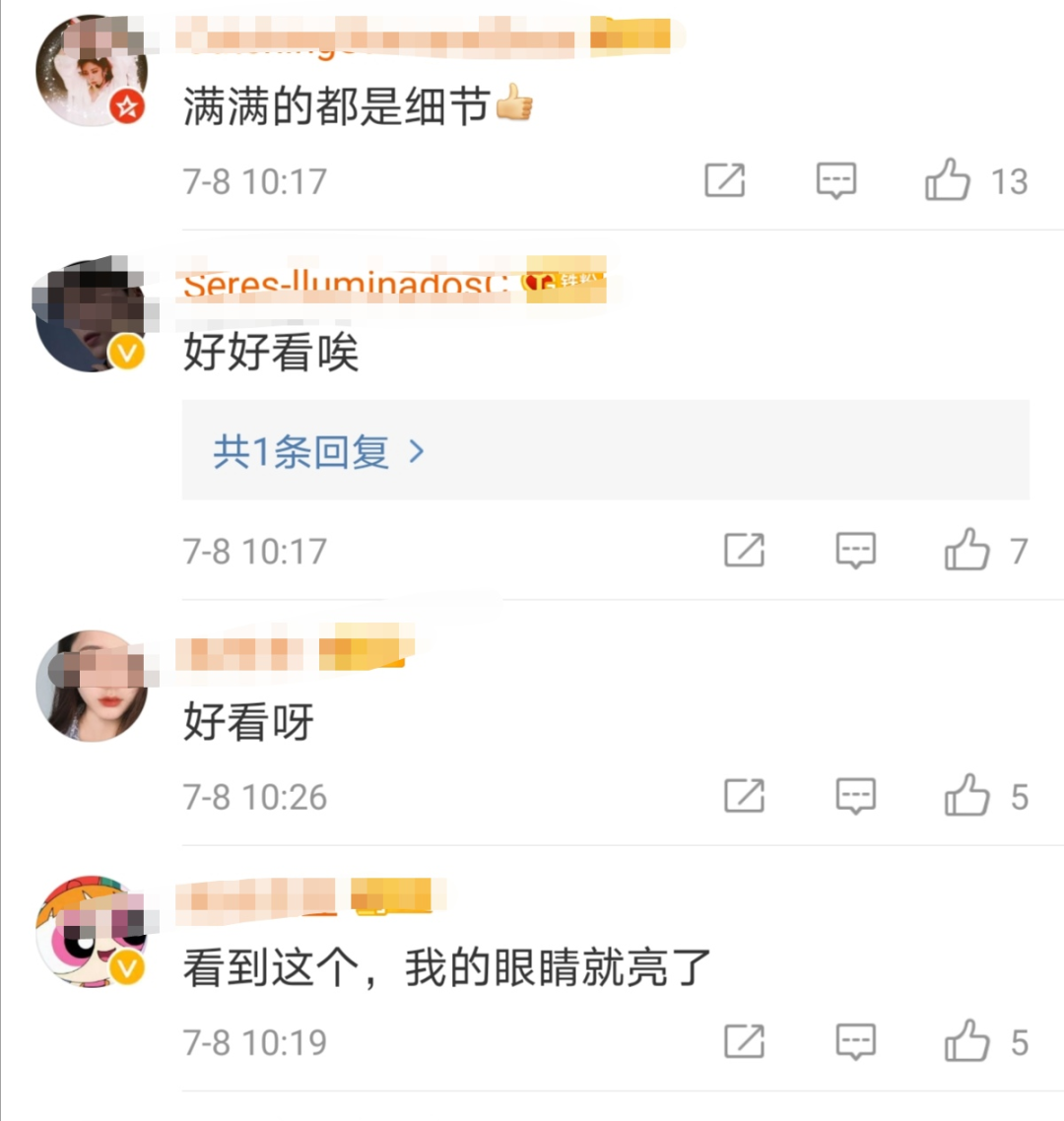Open avatar of the 好看呀 commenter
Viewport: 1064px width, 1121px height.
[92, 686]
